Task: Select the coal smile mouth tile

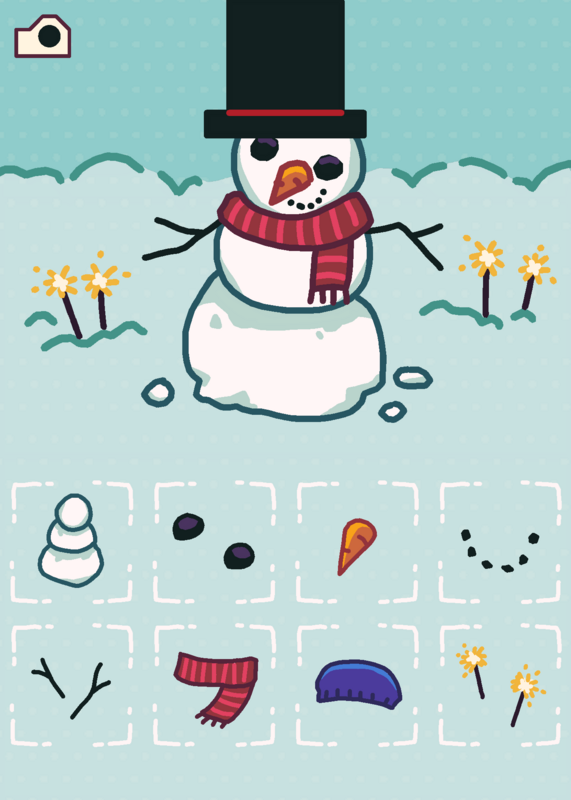Action: click(500, 542)
